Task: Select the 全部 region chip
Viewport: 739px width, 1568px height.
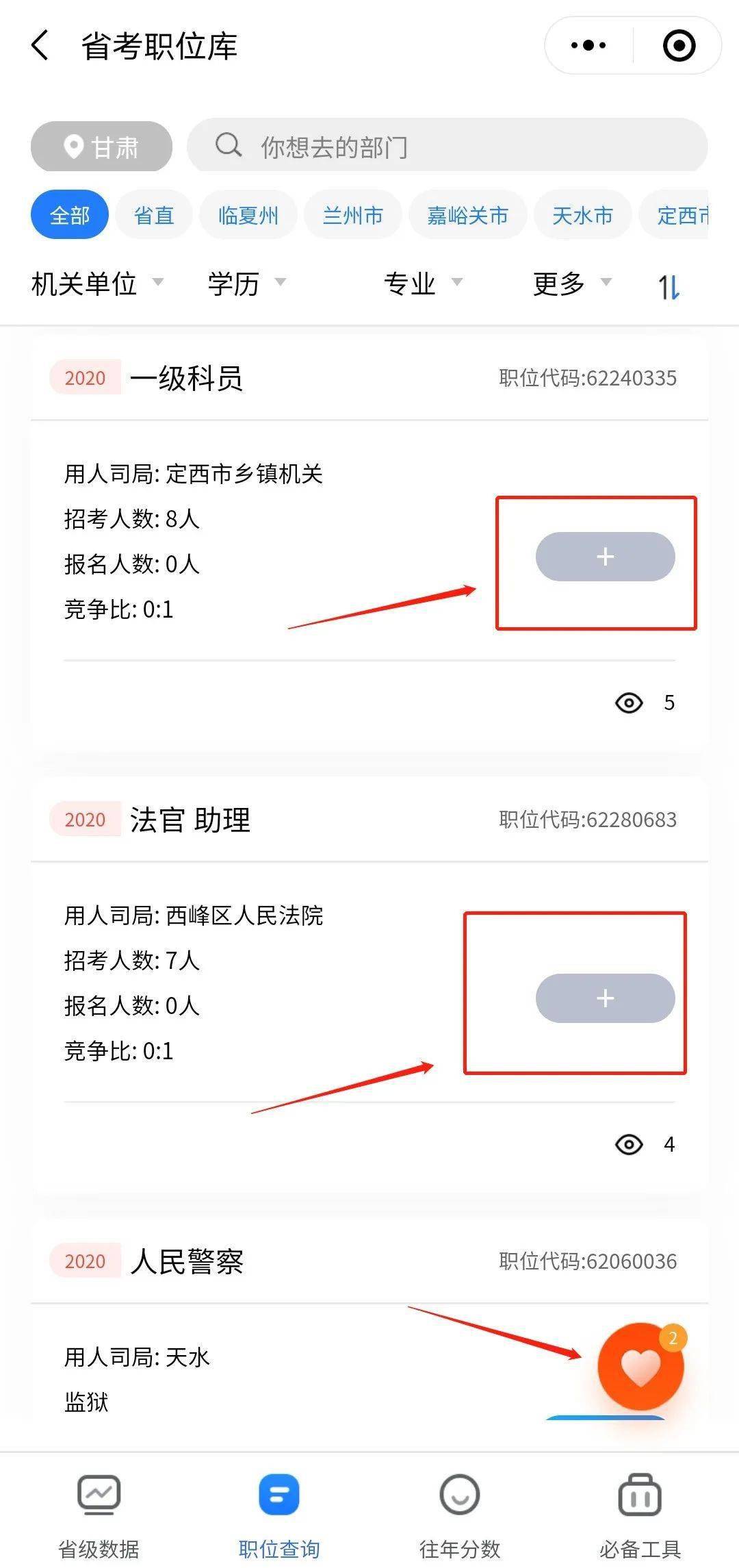Action: [x=70, y=216]
